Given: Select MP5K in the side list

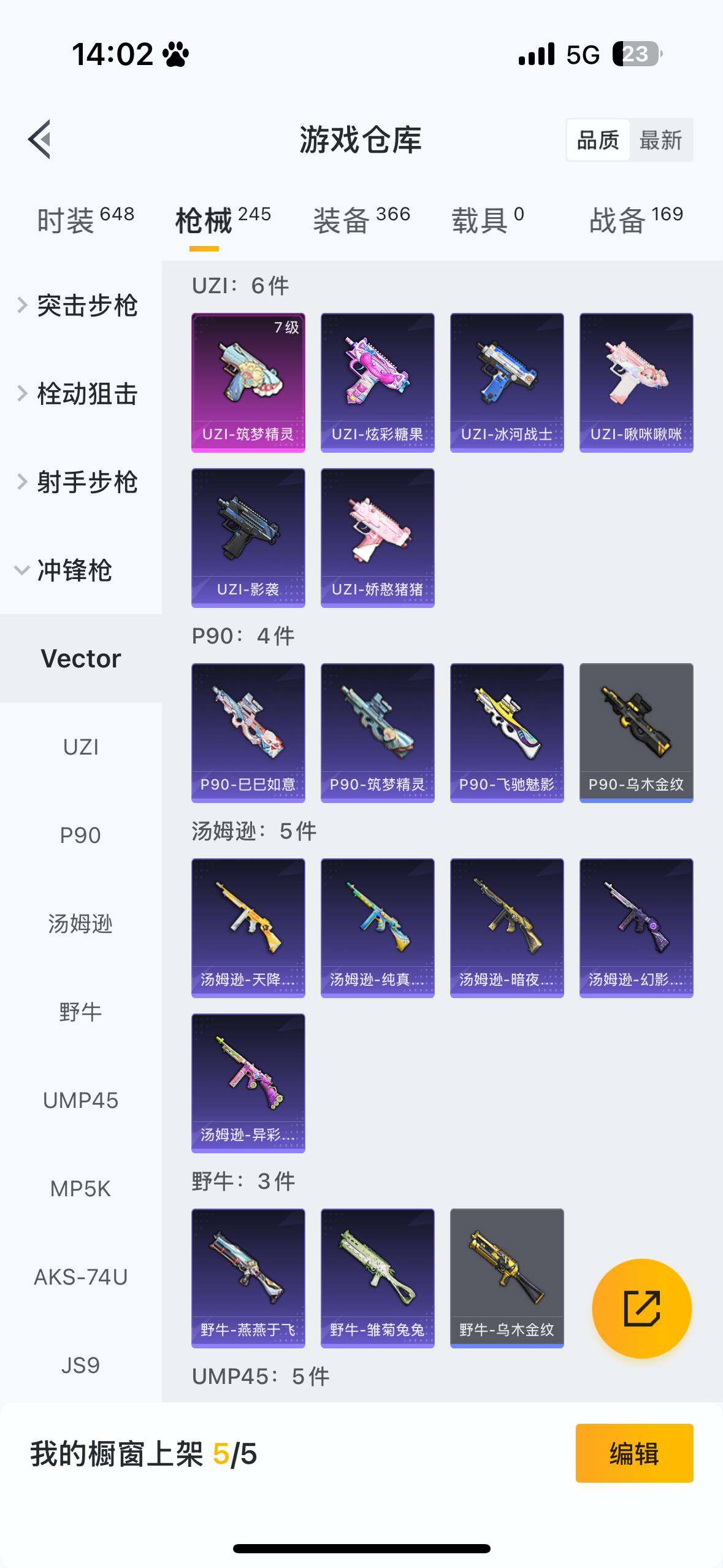Looking at the screenshot, I should [80, 1189].
